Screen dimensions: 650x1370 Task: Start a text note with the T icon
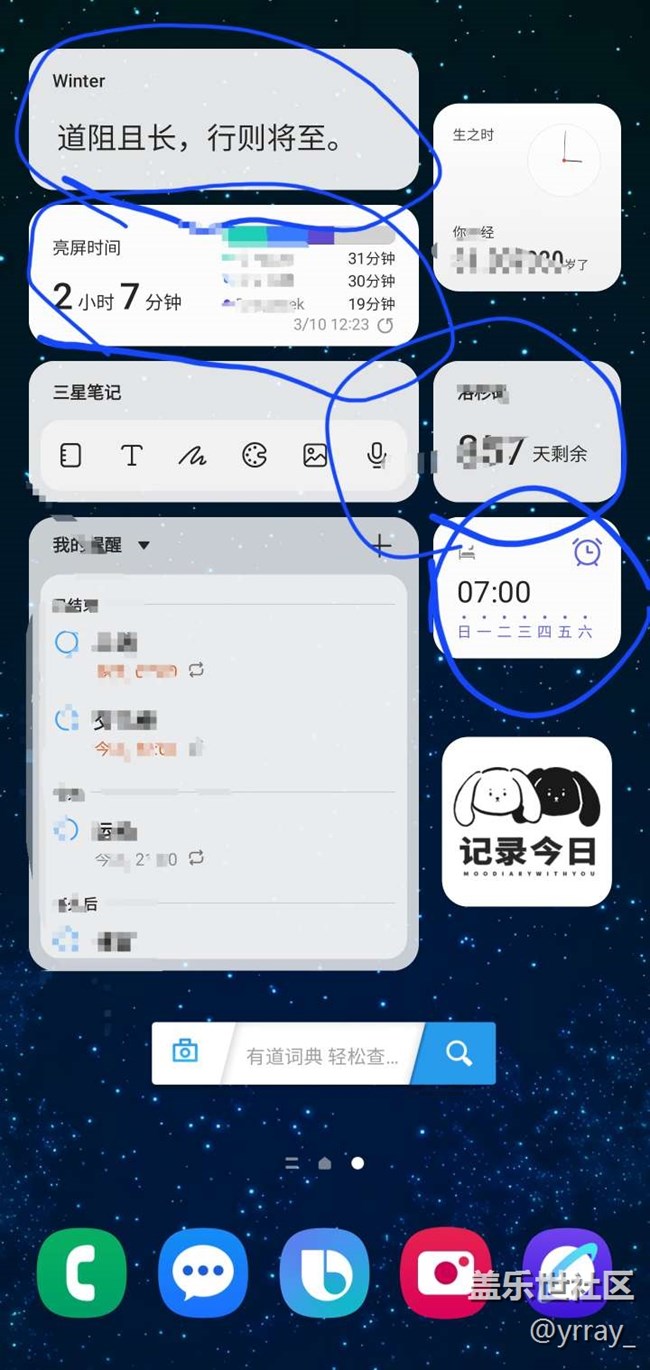pos(131,456)
